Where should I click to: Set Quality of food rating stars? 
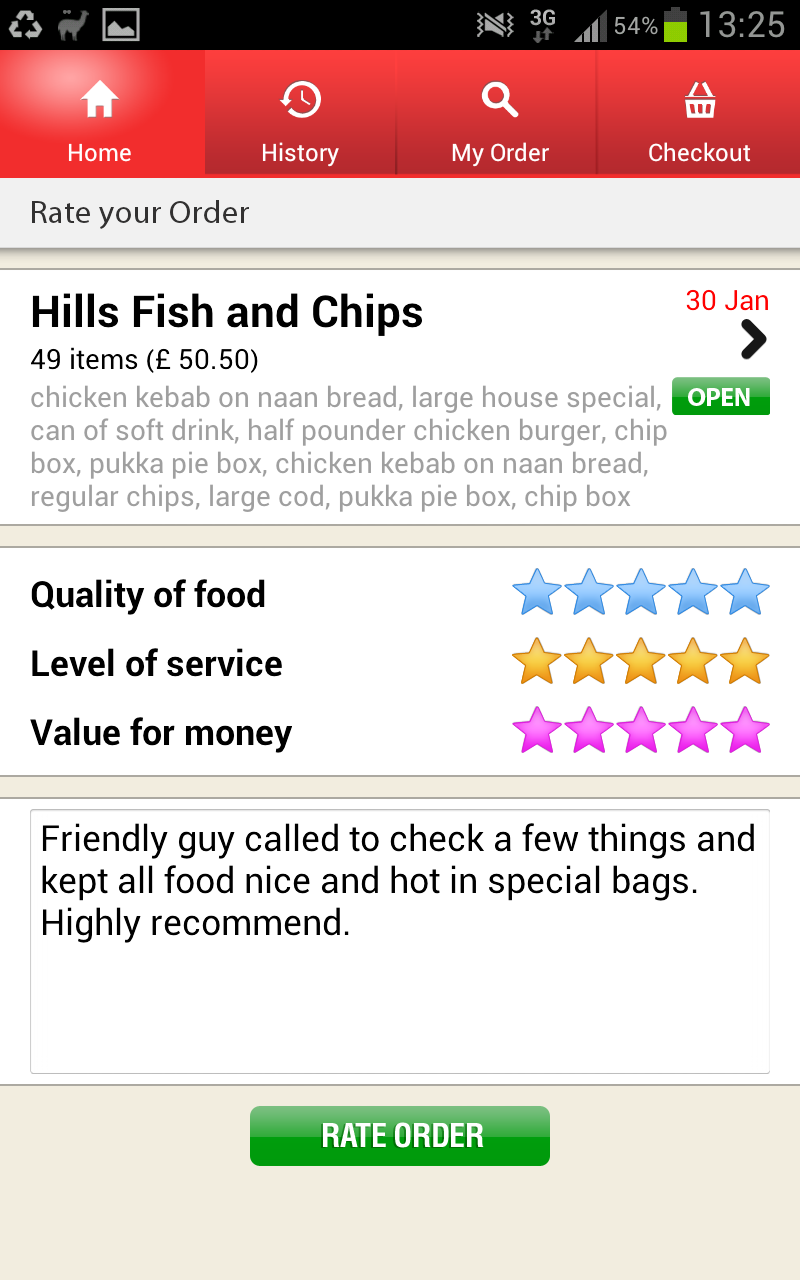click(641, 592)
